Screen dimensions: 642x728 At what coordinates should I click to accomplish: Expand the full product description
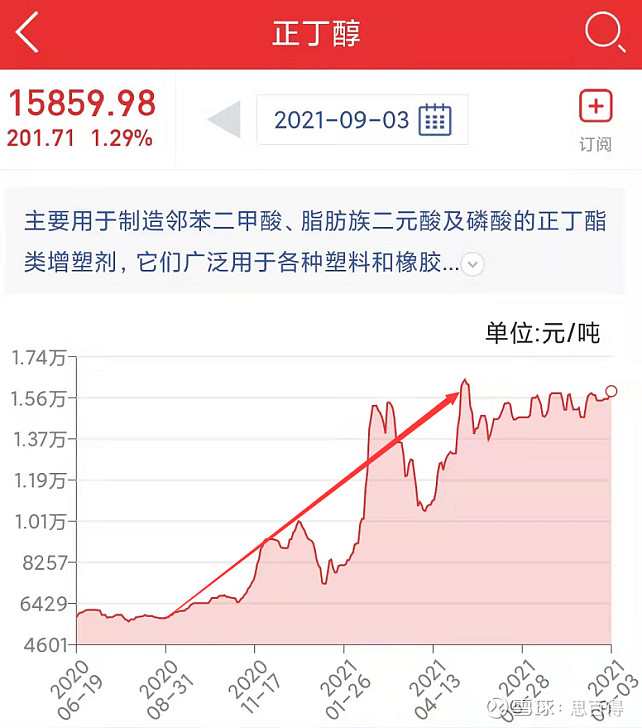click(x=473, y=264)
